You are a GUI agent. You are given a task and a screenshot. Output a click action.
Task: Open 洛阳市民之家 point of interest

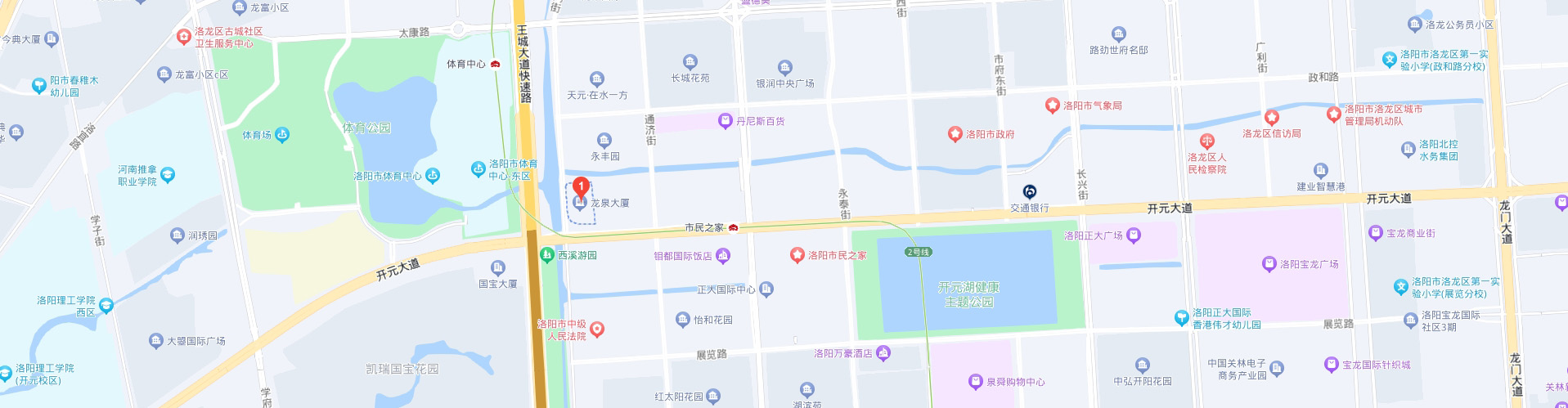797,256
